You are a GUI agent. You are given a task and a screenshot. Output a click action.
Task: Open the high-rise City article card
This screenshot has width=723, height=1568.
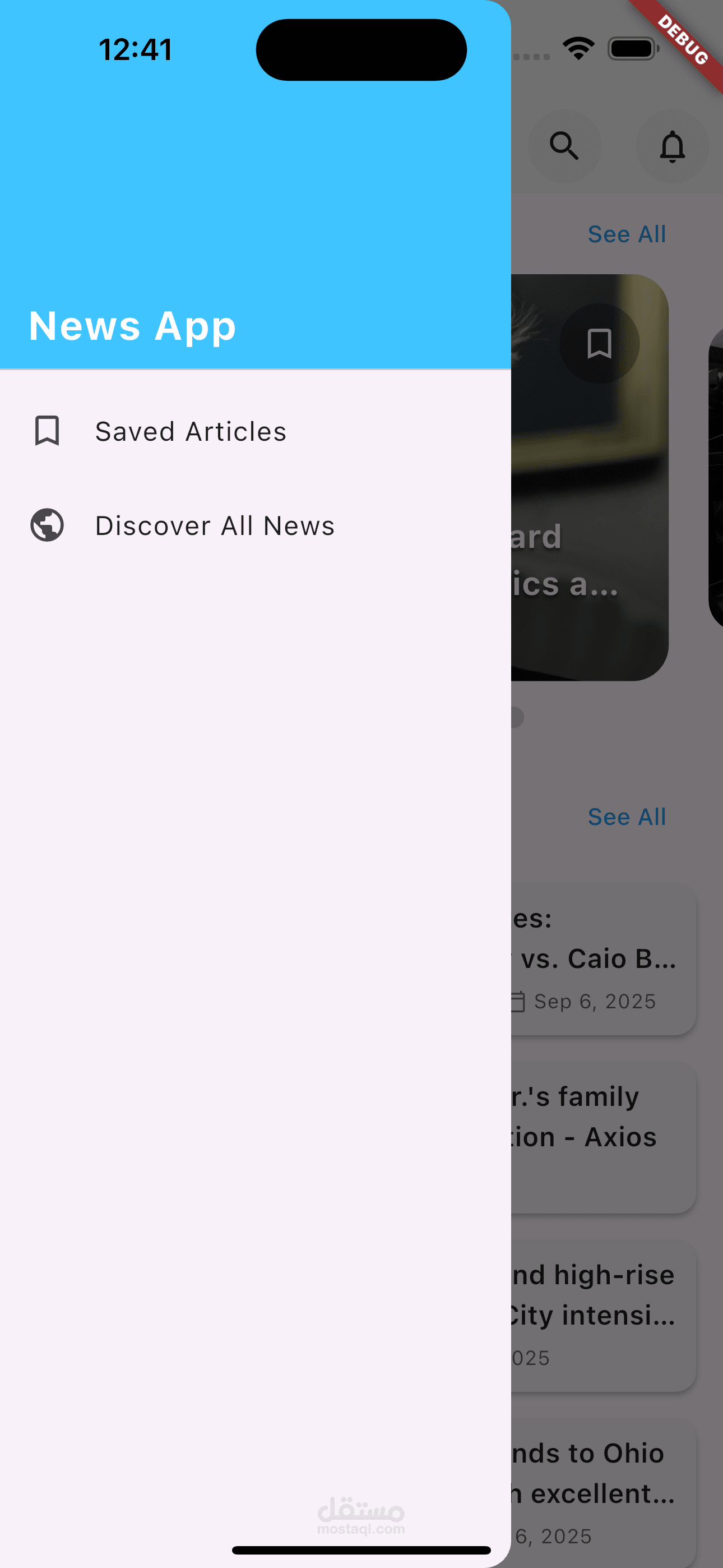[604, 1317]
